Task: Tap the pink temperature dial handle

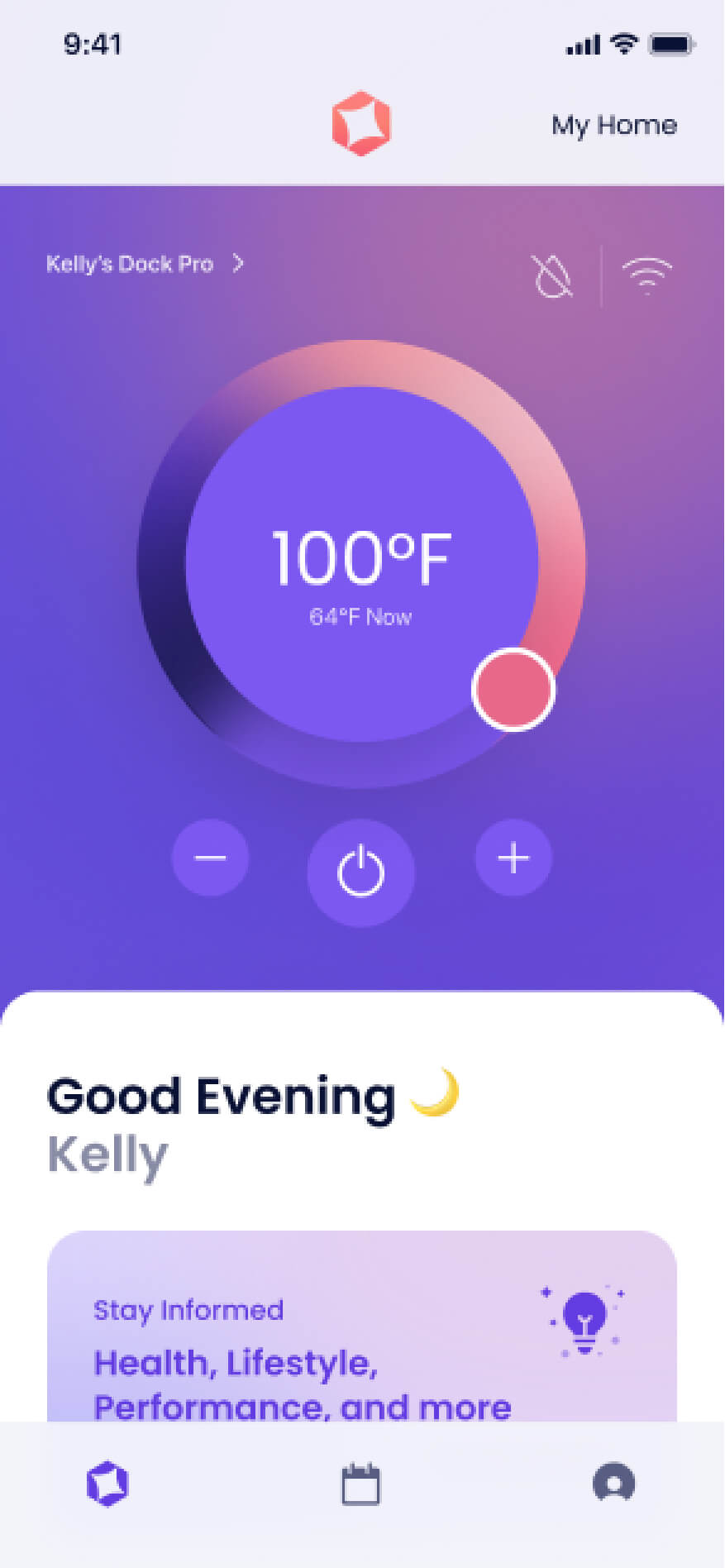Action: [513, 690]
